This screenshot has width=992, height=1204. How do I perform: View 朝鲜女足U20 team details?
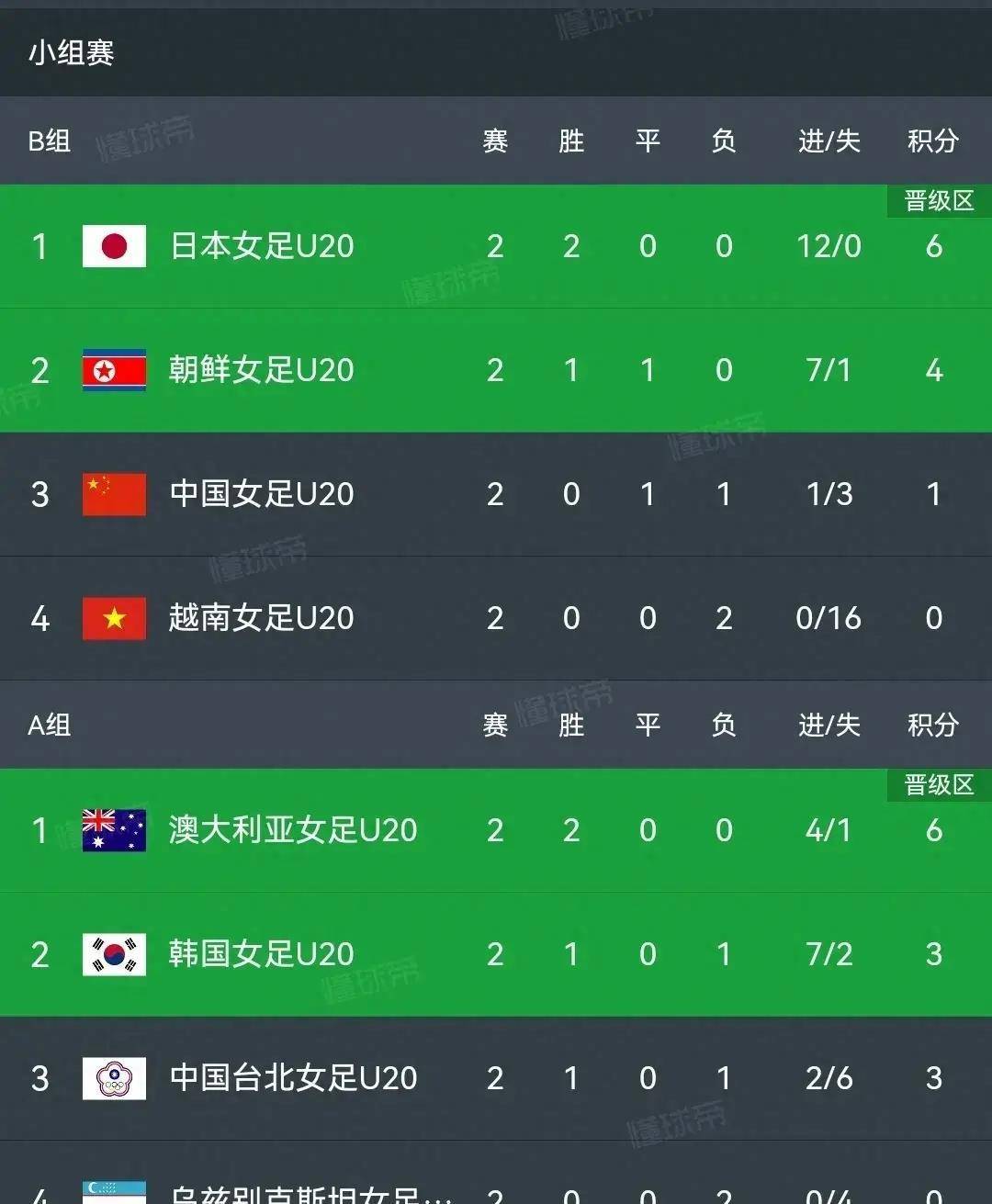click(x=262, y=370)
